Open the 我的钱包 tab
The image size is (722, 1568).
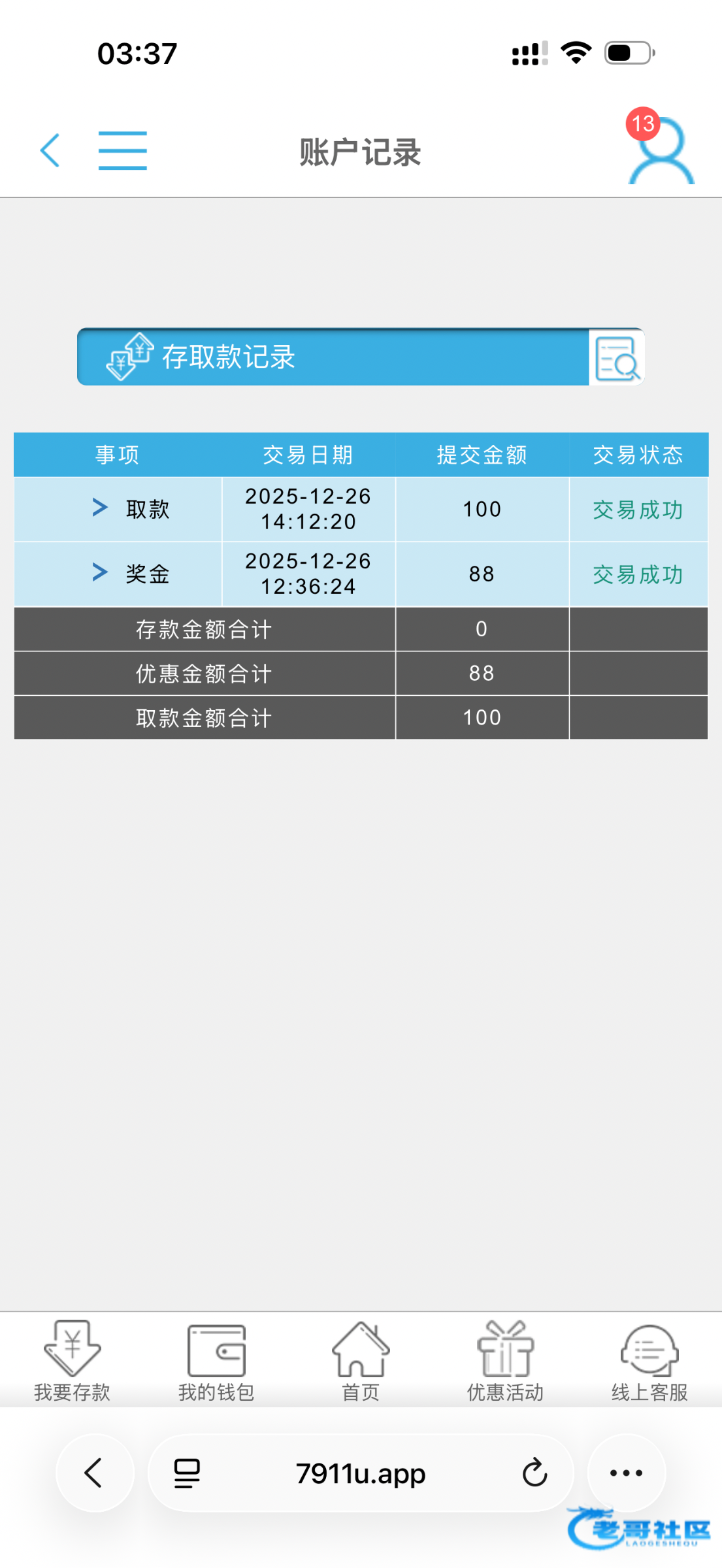(x=216, y=1360)
